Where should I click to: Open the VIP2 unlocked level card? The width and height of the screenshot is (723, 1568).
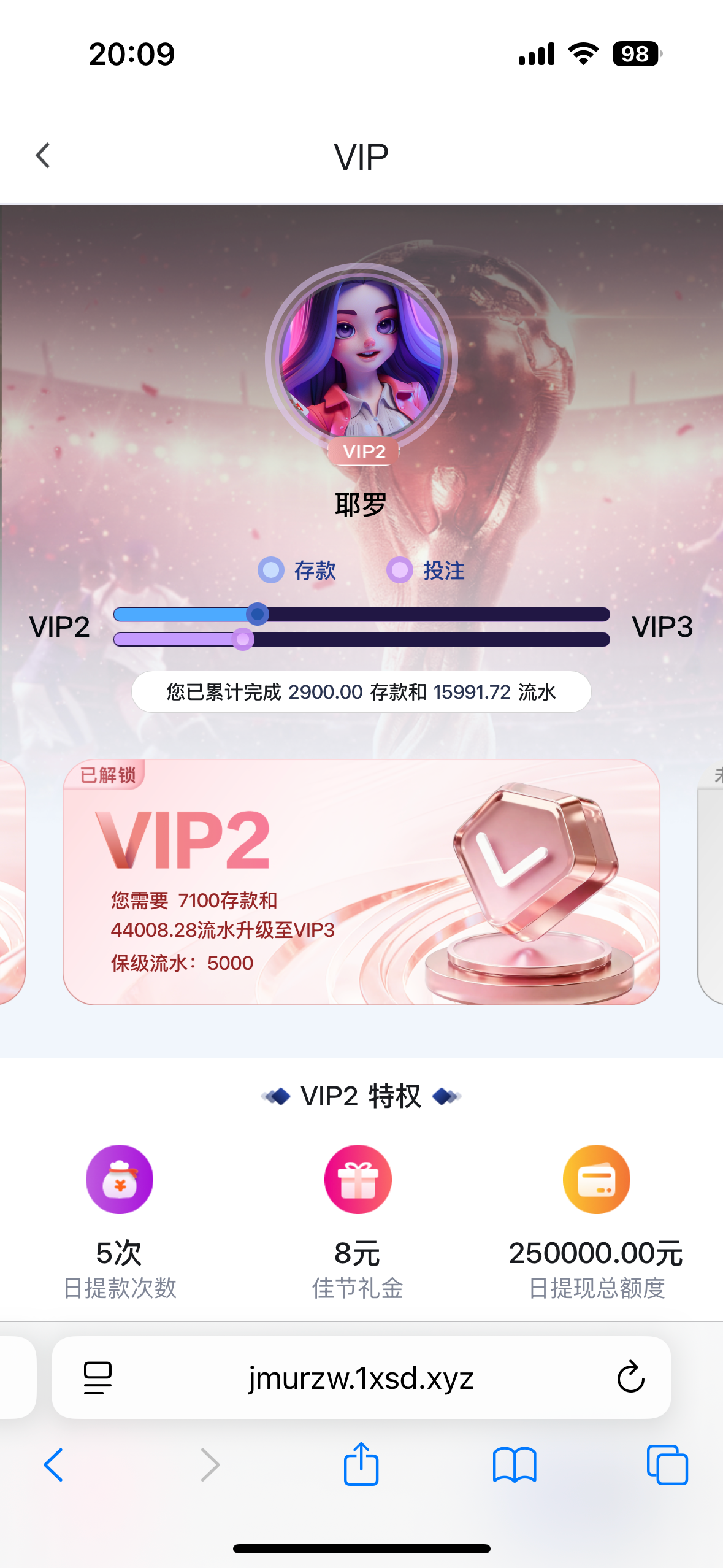coord(361,882)
